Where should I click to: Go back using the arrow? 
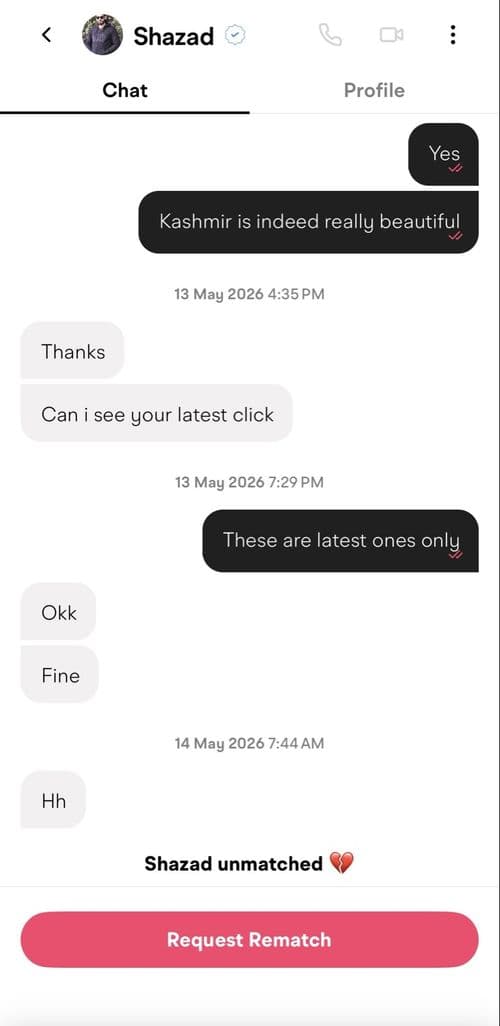tap(46, 35)
